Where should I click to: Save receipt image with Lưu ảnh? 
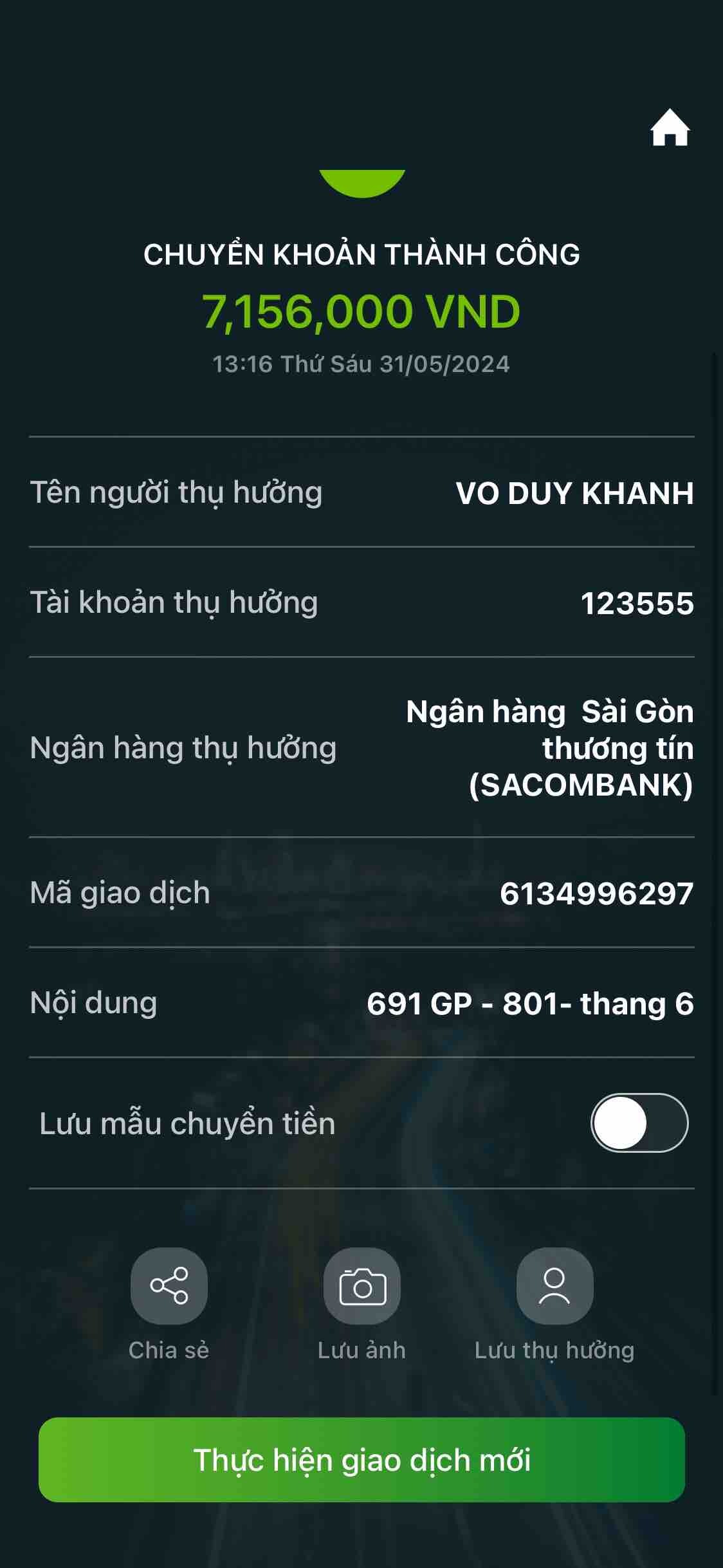[x=361, y=1285]
